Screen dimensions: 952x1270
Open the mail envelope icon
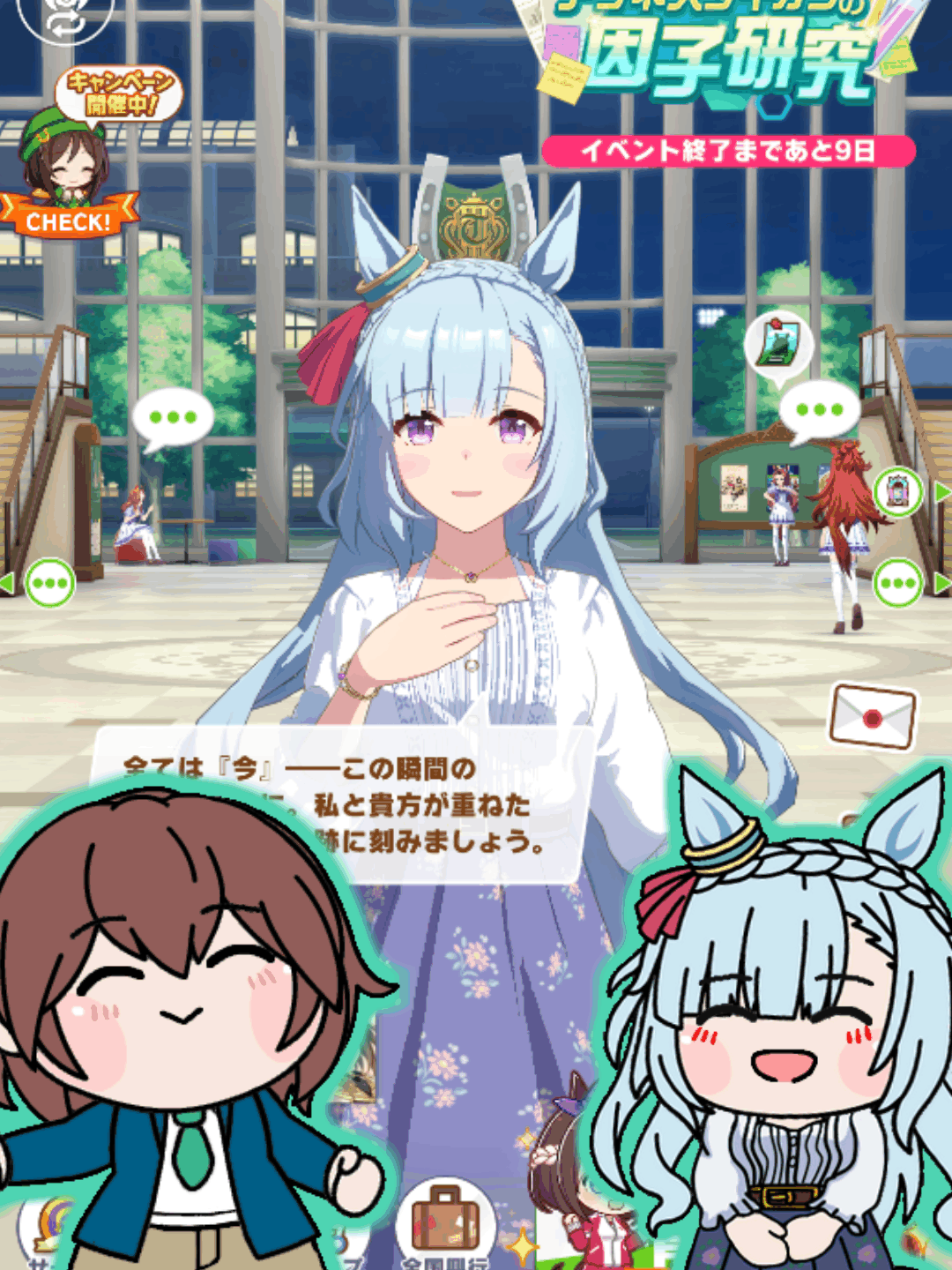click(x=872, y=716)
